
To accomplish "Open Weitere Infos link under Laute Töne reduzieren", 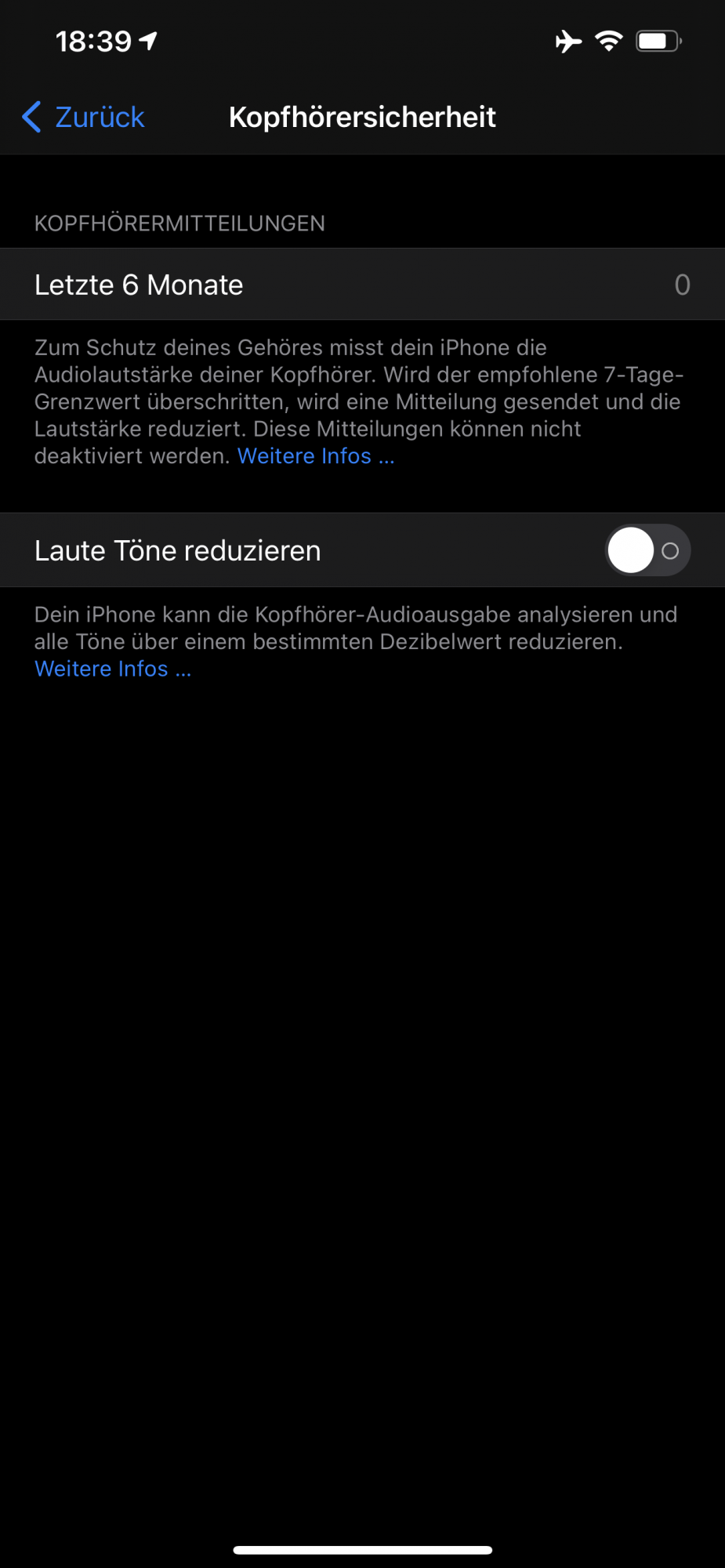I will click(113, 669).
